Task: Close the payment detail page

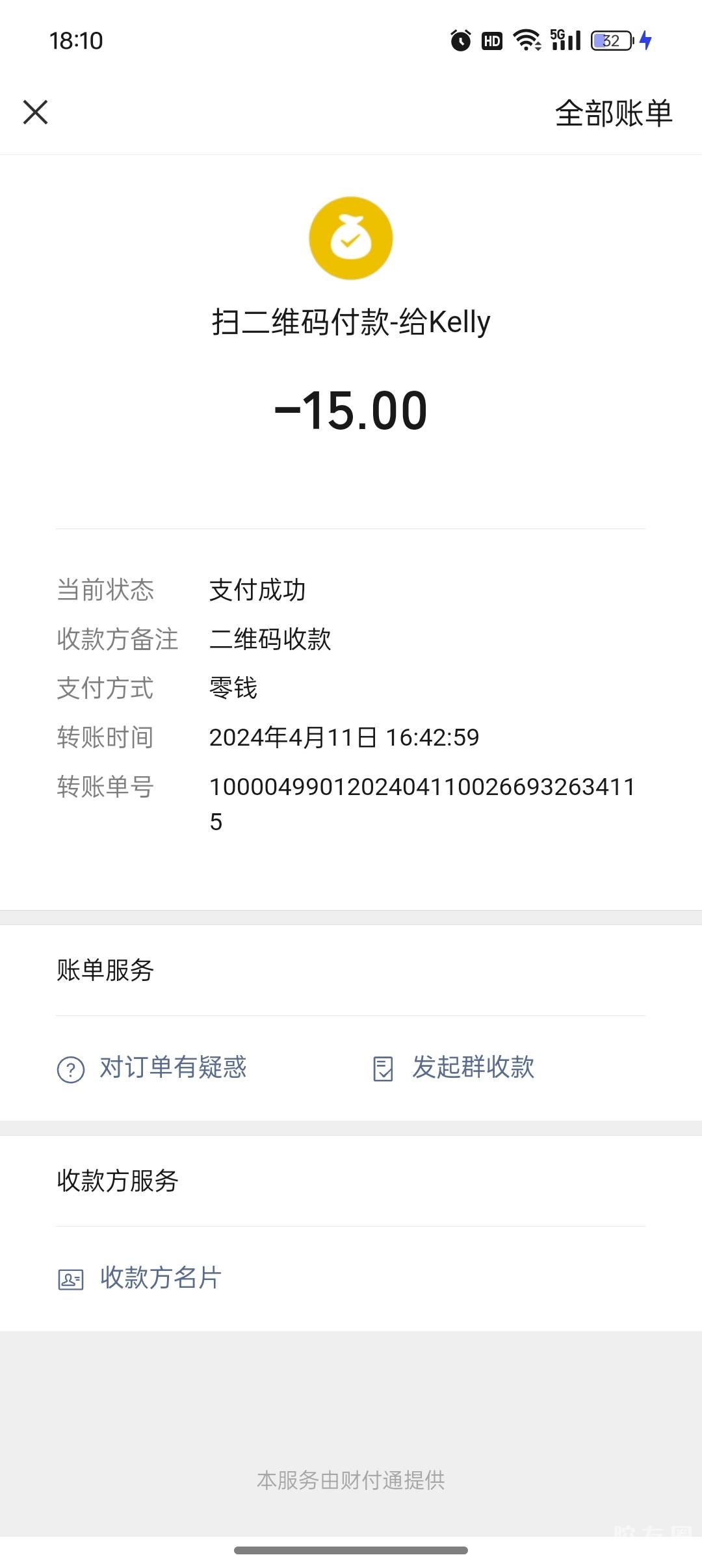Action: 36,112
